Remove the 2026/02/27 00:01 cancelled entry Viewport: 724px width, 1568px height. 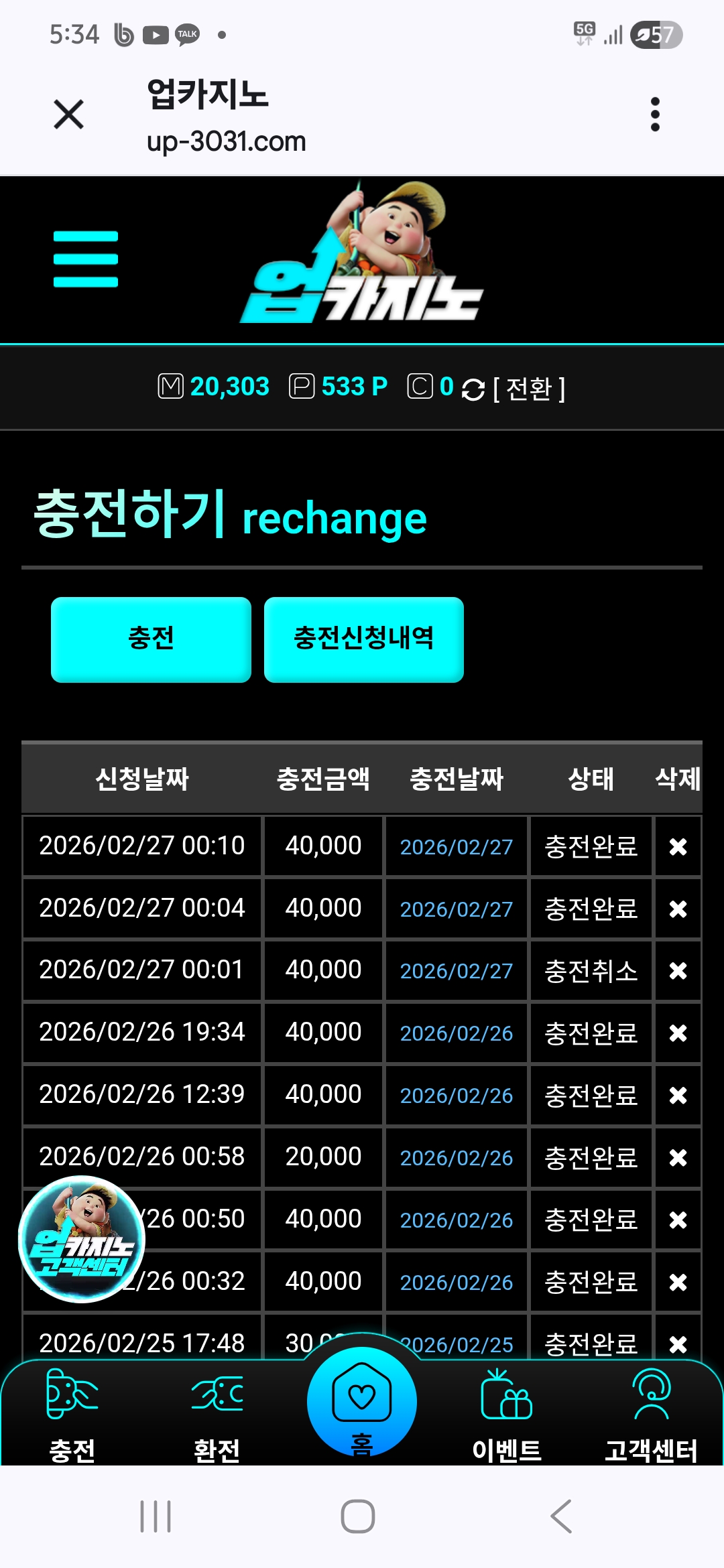(678, 970)
